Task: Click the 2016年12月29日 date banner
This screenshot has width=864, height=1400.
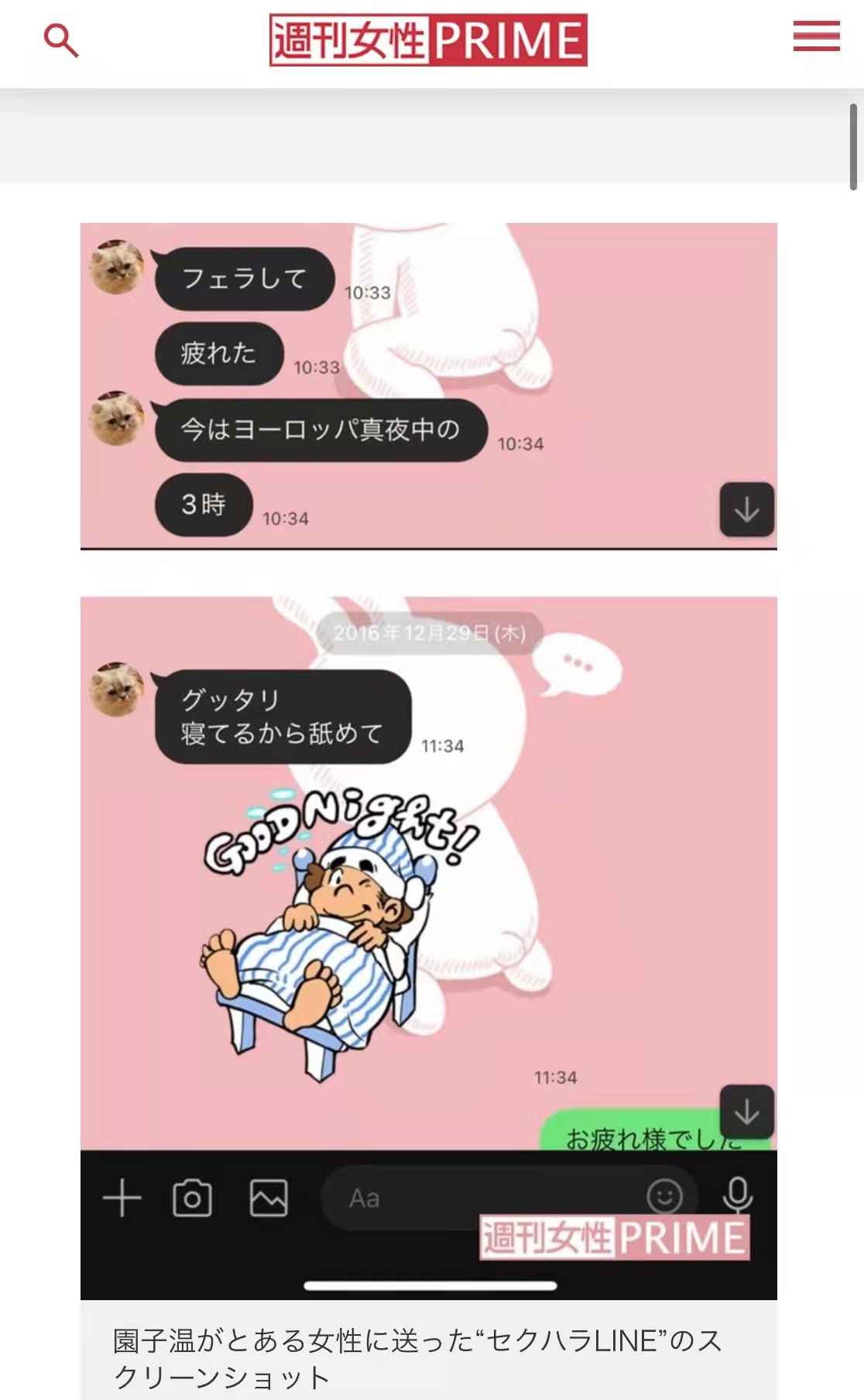Action: pos(430,635)
